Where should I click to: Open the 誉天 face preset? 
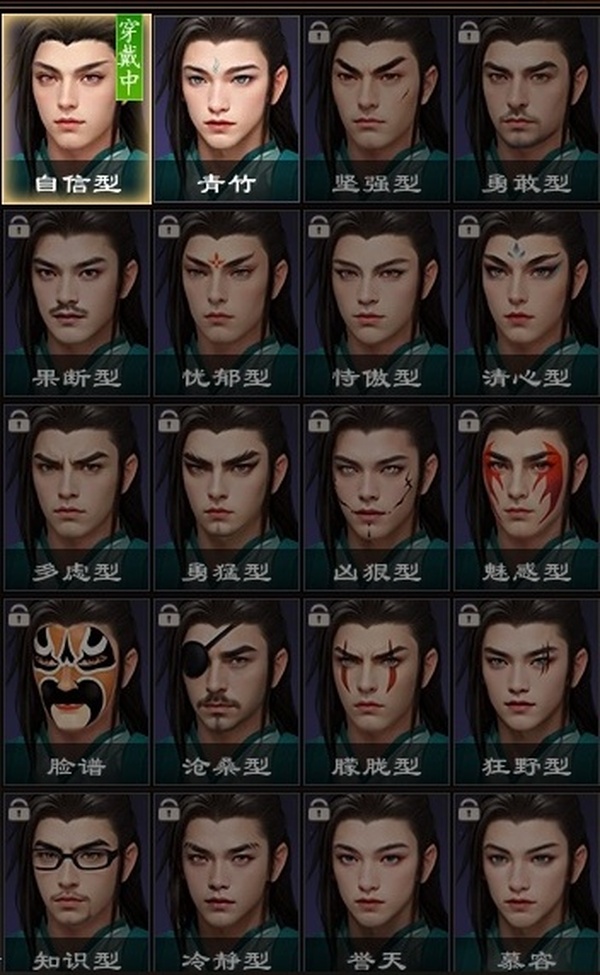(377, 884)
